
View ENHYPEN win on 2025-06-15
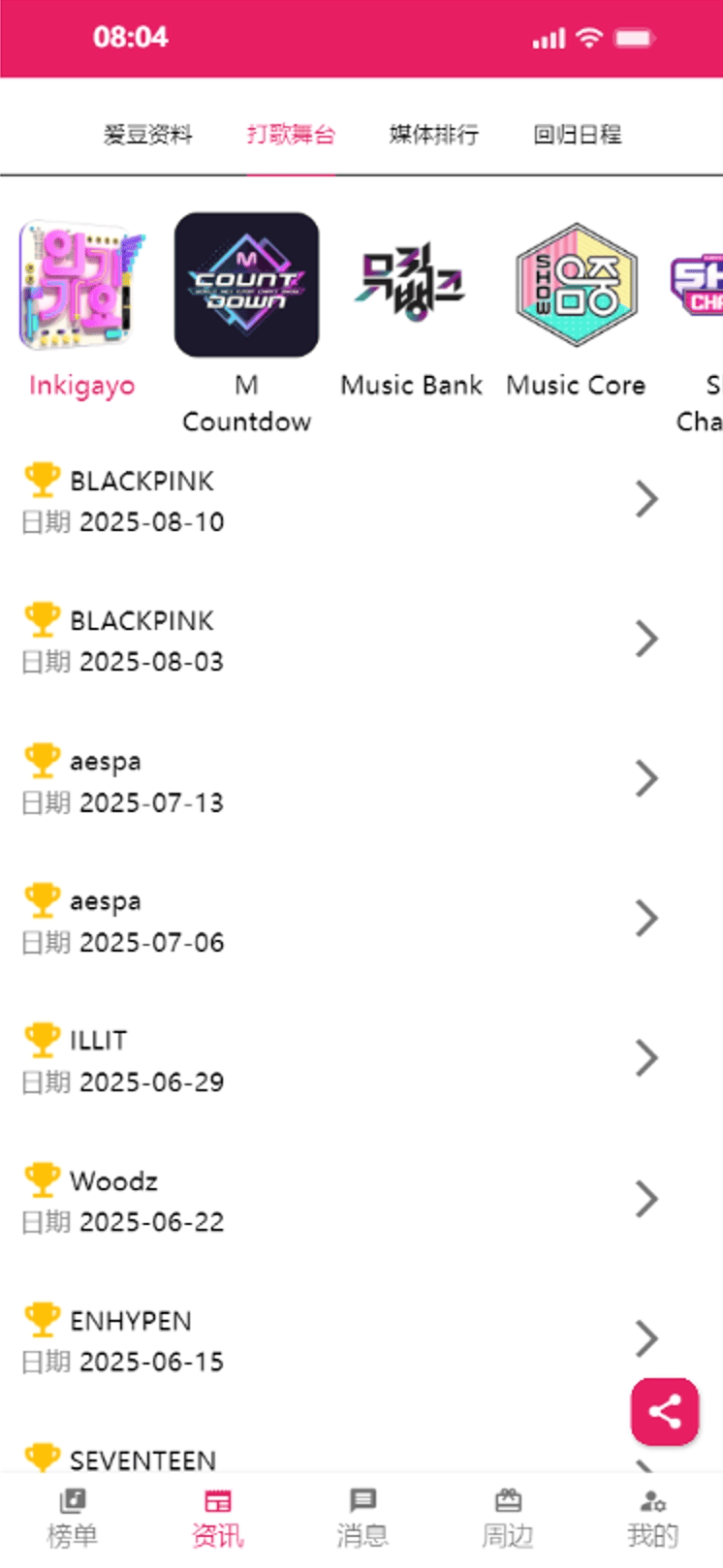339,1339
